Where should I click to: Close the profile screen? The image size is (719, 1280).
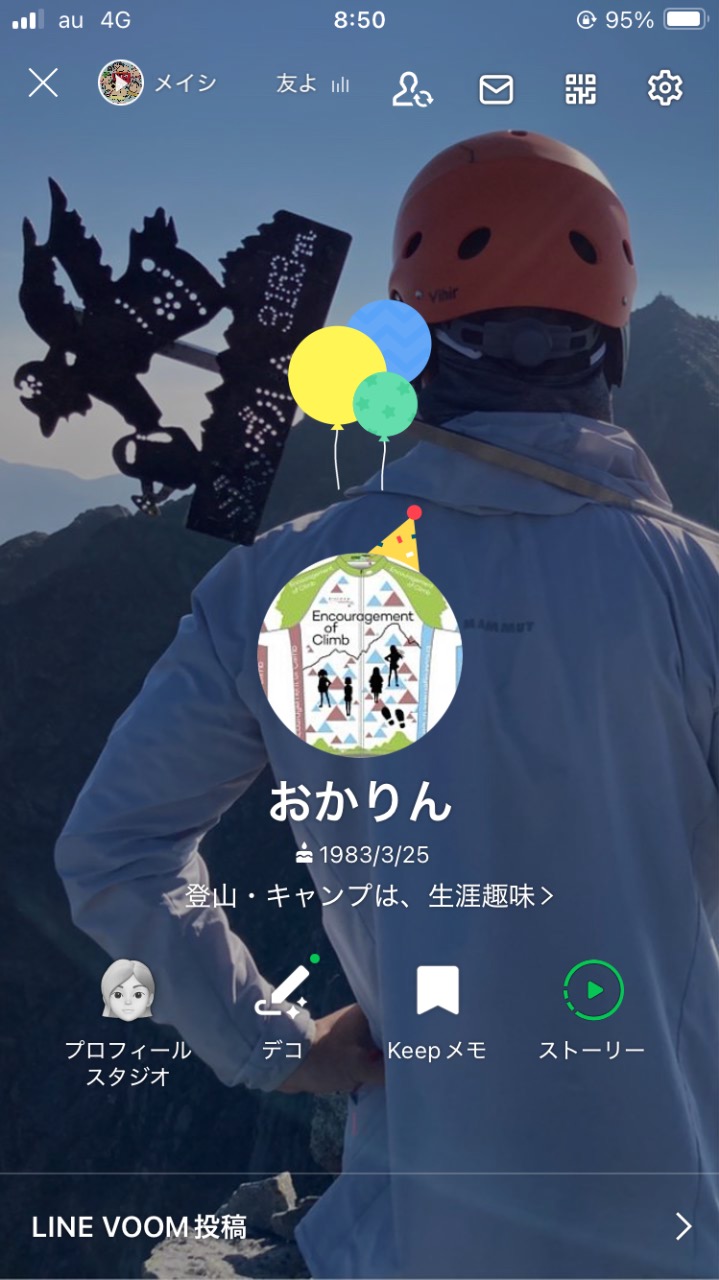[x=43, y=84]
